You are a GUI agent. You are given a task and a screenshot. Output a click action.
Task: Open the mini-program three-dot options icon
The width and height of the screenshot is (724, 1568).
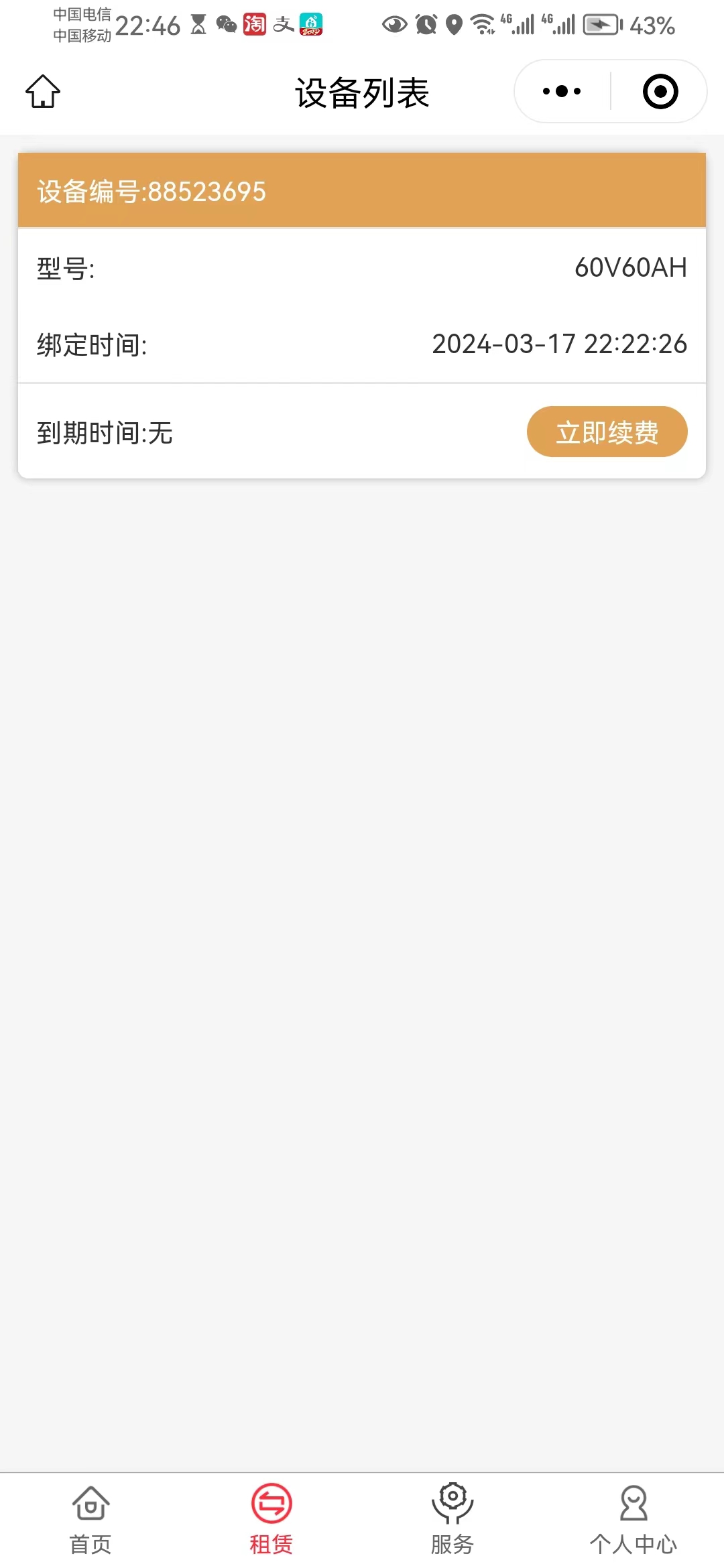[x=560, y=90]
